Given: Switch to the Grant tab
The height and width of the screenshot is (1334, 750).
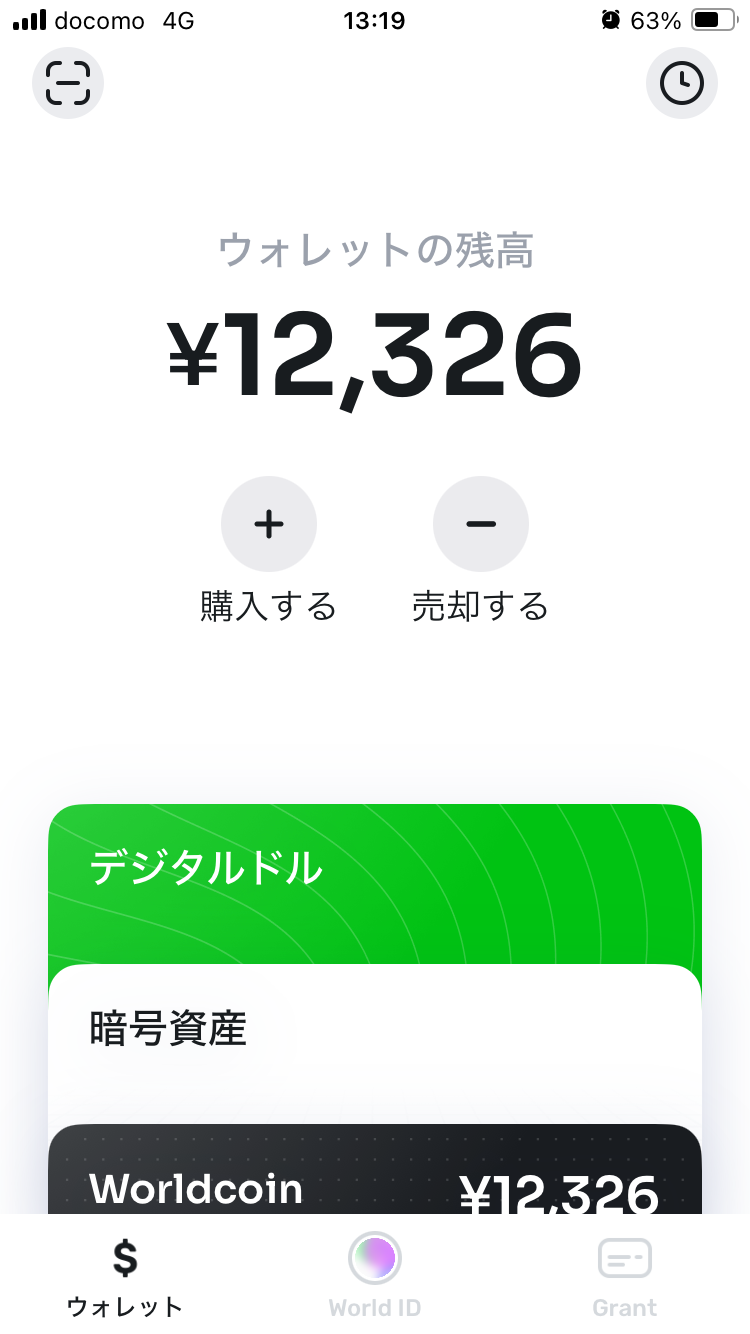Looking at the screenshot, I should [625, 1275].
